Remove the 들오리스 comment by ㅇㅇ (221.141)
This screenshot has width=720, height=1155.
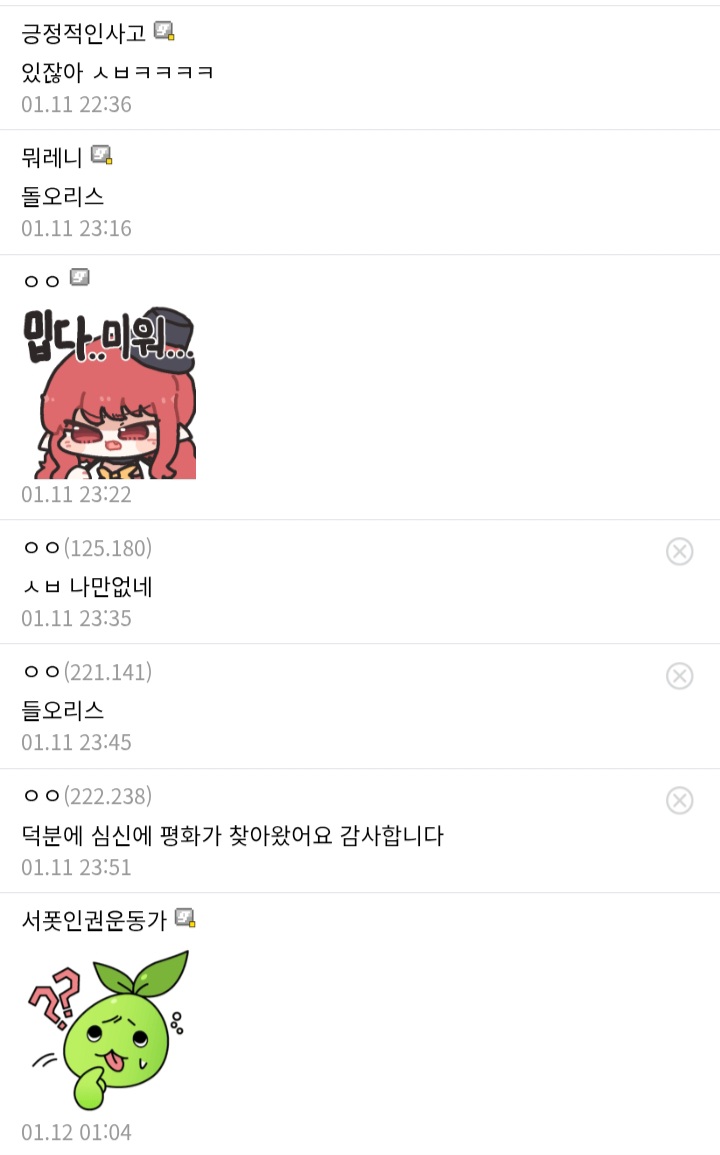[x=679, y=676]
